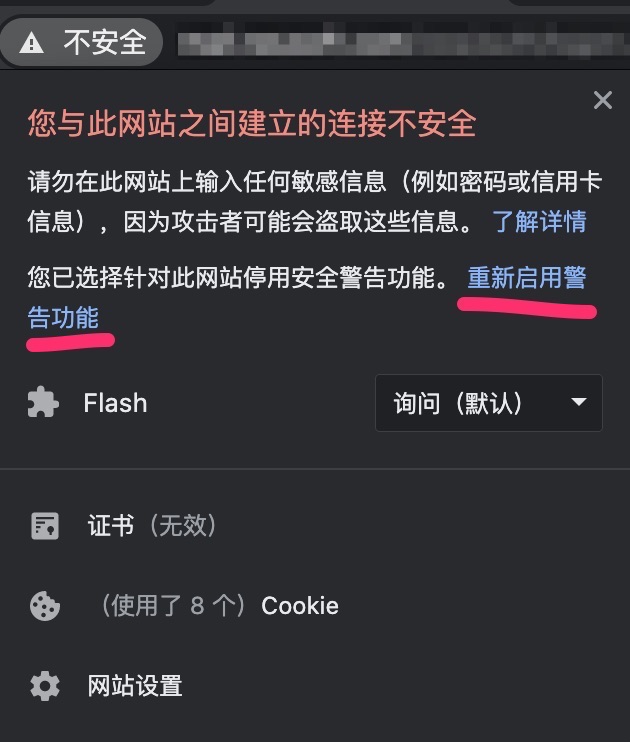Viewport: 630px width, 742px height.
Task: Open the 了解详情 link
Action: tap(539, 221)
